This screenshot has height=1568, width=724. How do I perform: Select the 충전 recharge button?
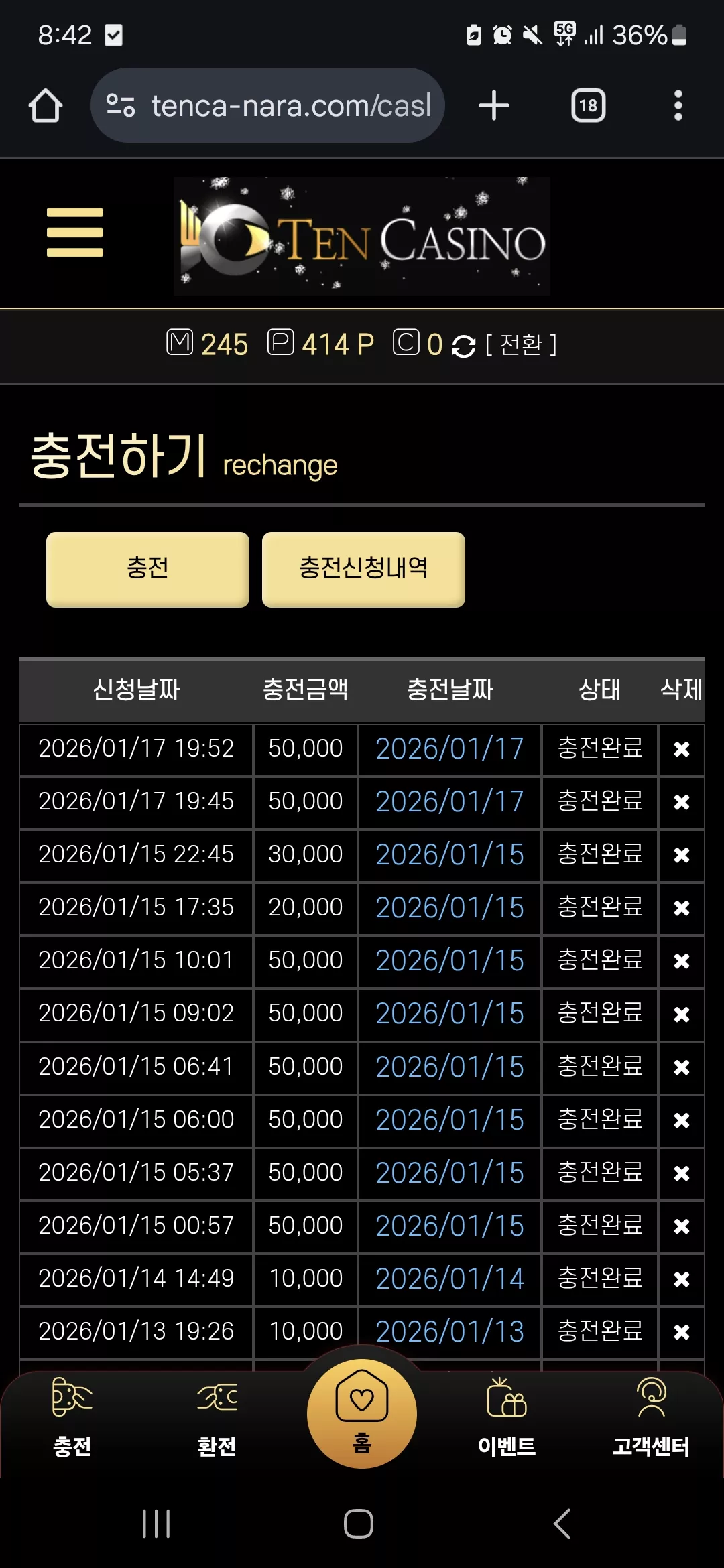tap(147, 570)
